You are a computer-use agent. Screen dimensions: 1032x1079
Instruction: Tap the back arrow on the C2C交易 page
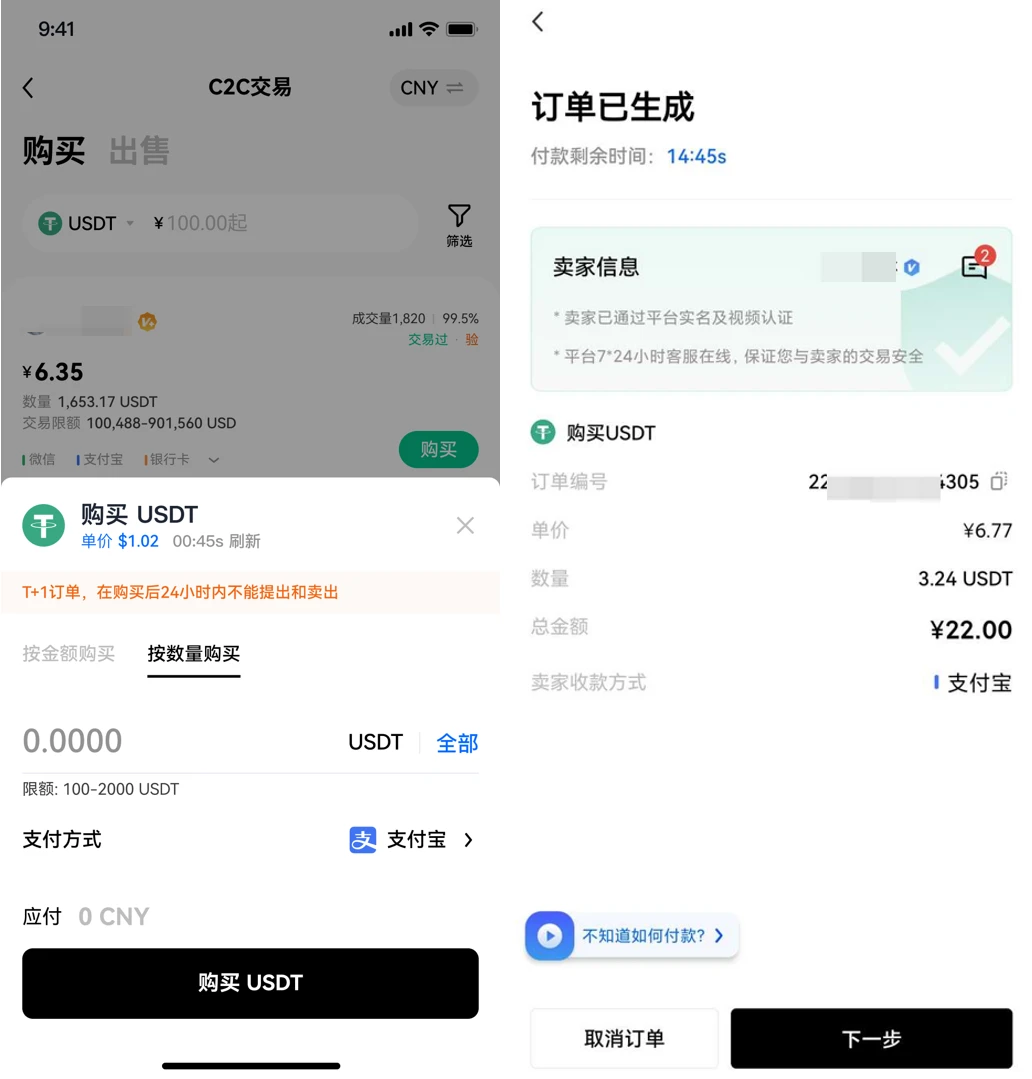(x=27, y=87)
